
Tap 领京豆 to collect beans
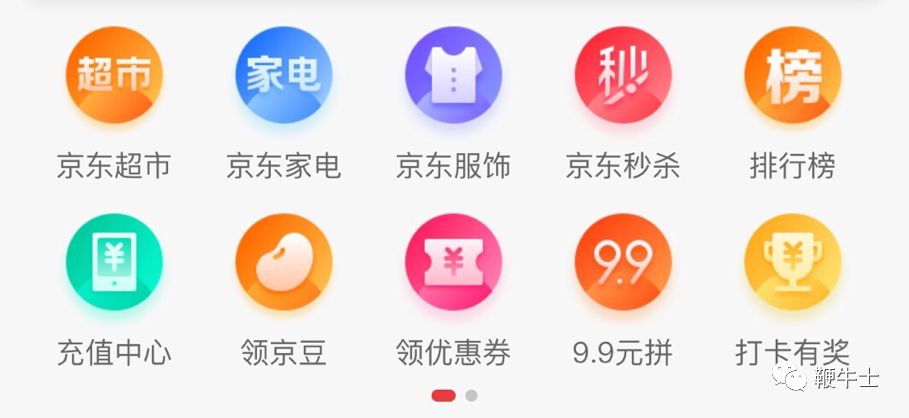click(283, 262)
